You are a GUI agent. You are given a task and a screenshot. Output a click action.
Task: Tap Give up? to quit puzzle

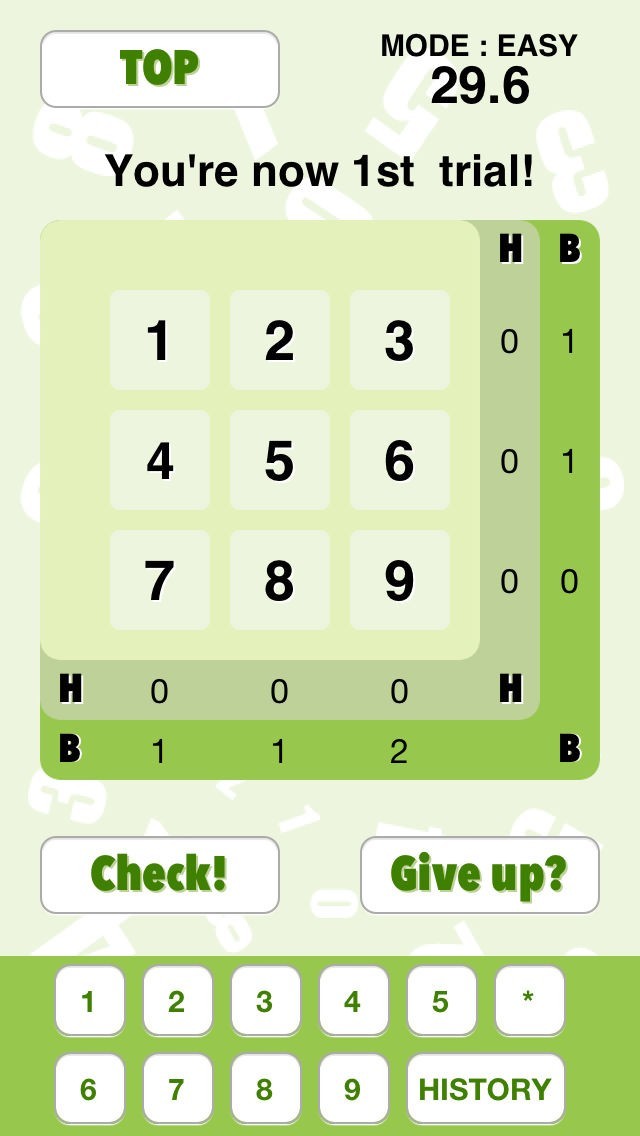(x=479, y=875)
